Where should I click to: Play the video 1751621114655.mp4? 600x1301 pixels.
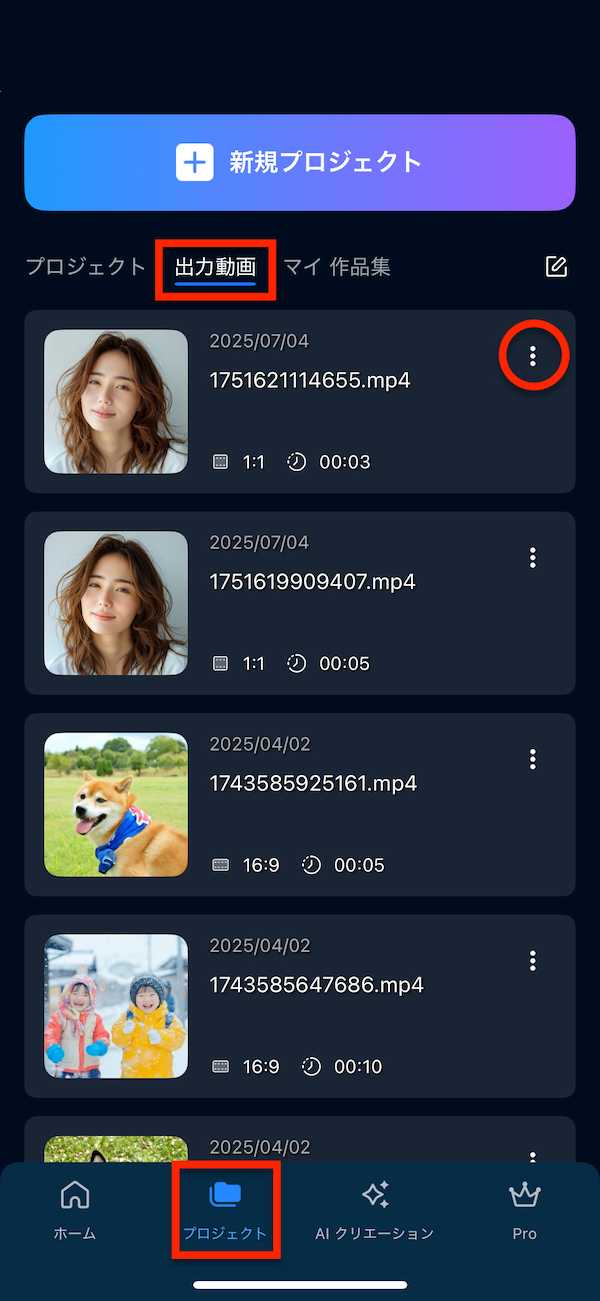pyautogui.click(x=116, y=401)
